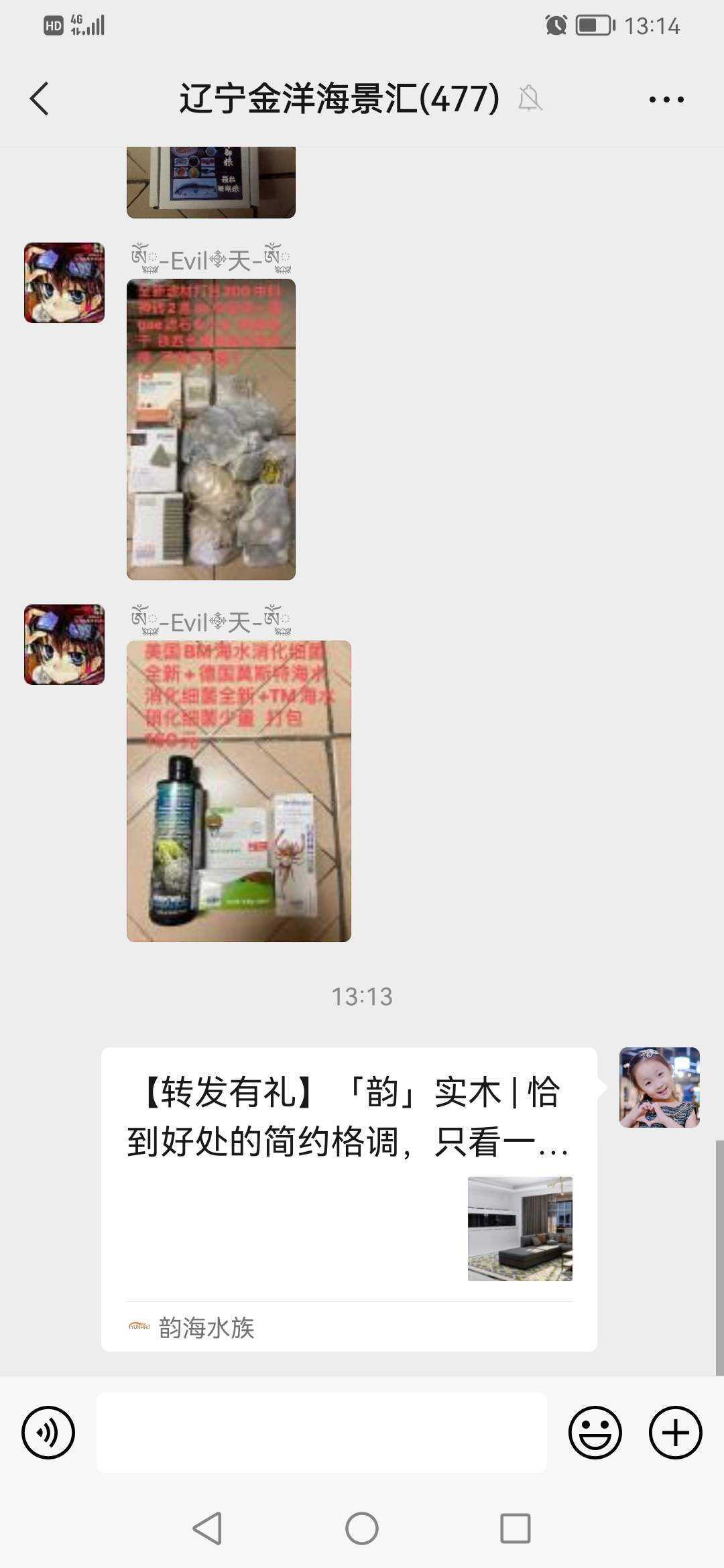Screen dimensions: 724x1568
Task: Open the plus attachment menu
Action: (675, 1433)
